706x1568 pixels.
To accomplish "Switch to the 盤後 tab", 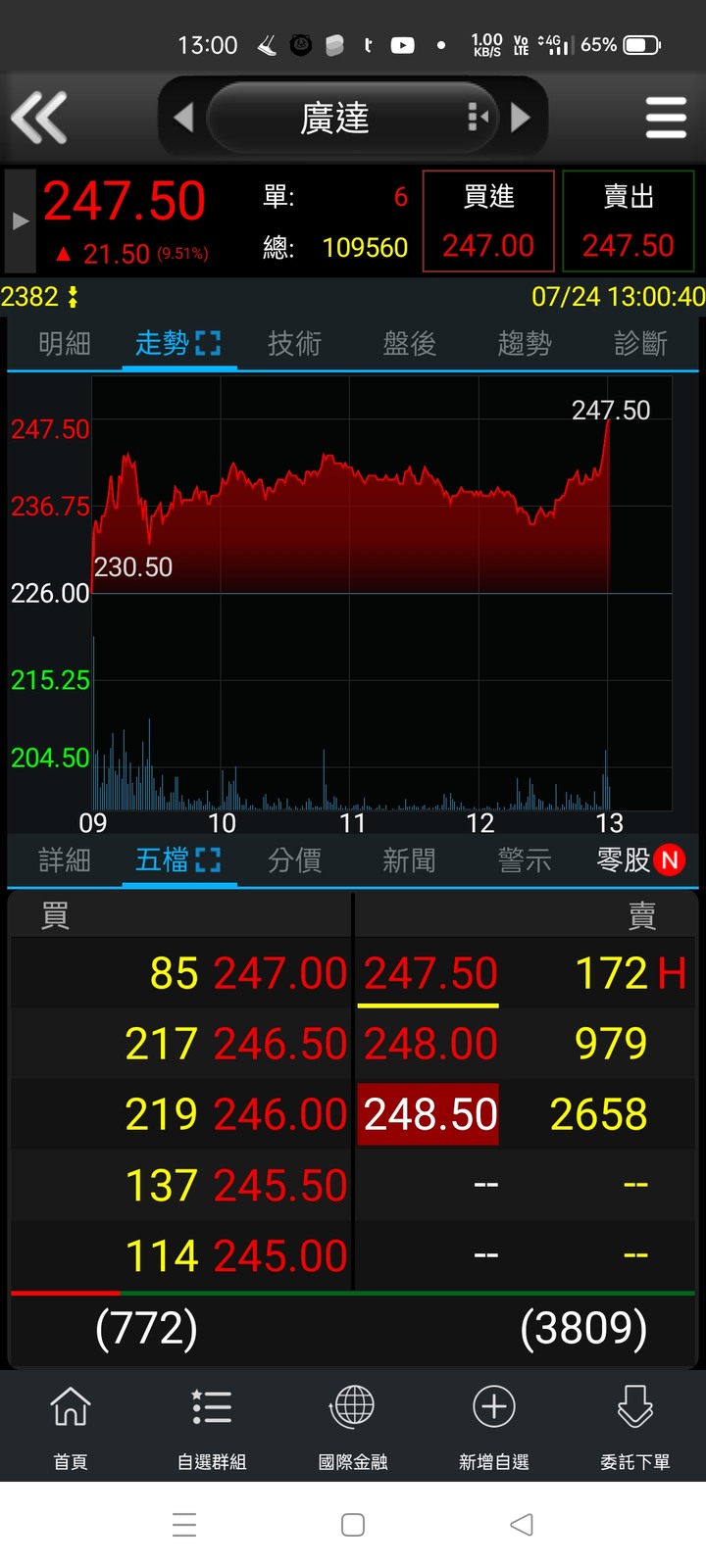I will [409, 344].
